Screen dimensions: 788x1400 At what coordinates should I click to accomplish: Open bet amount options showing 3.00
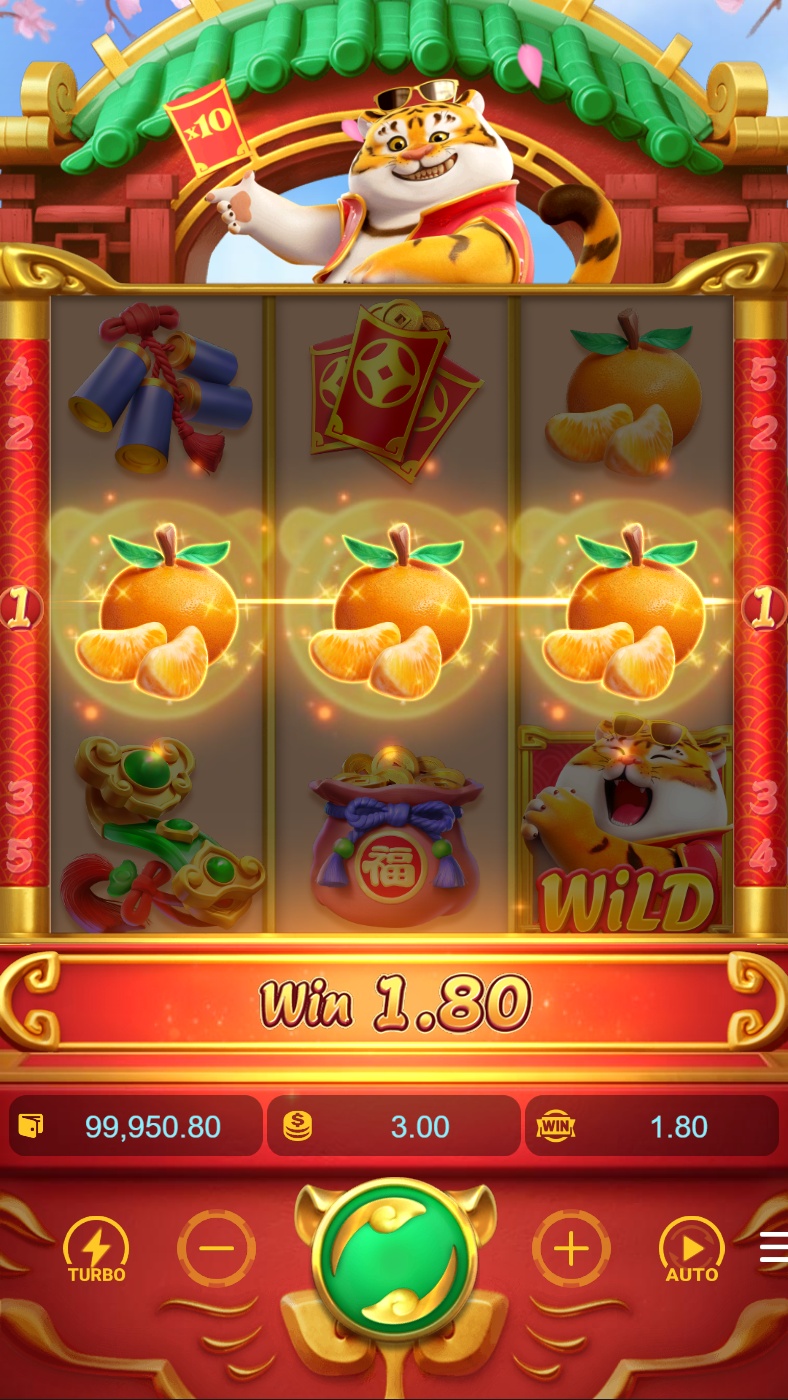(x=394, y=1126)
